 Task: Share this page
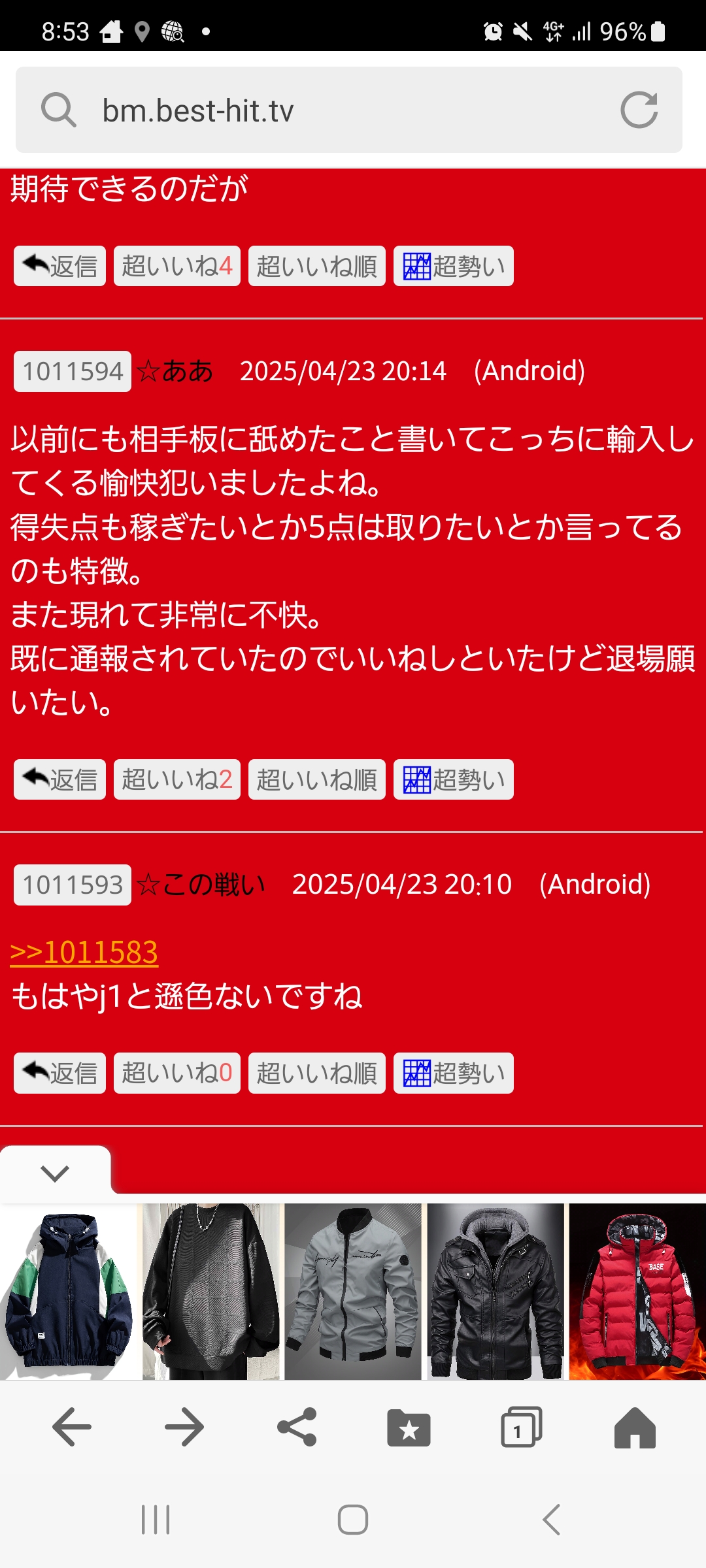297,1427
